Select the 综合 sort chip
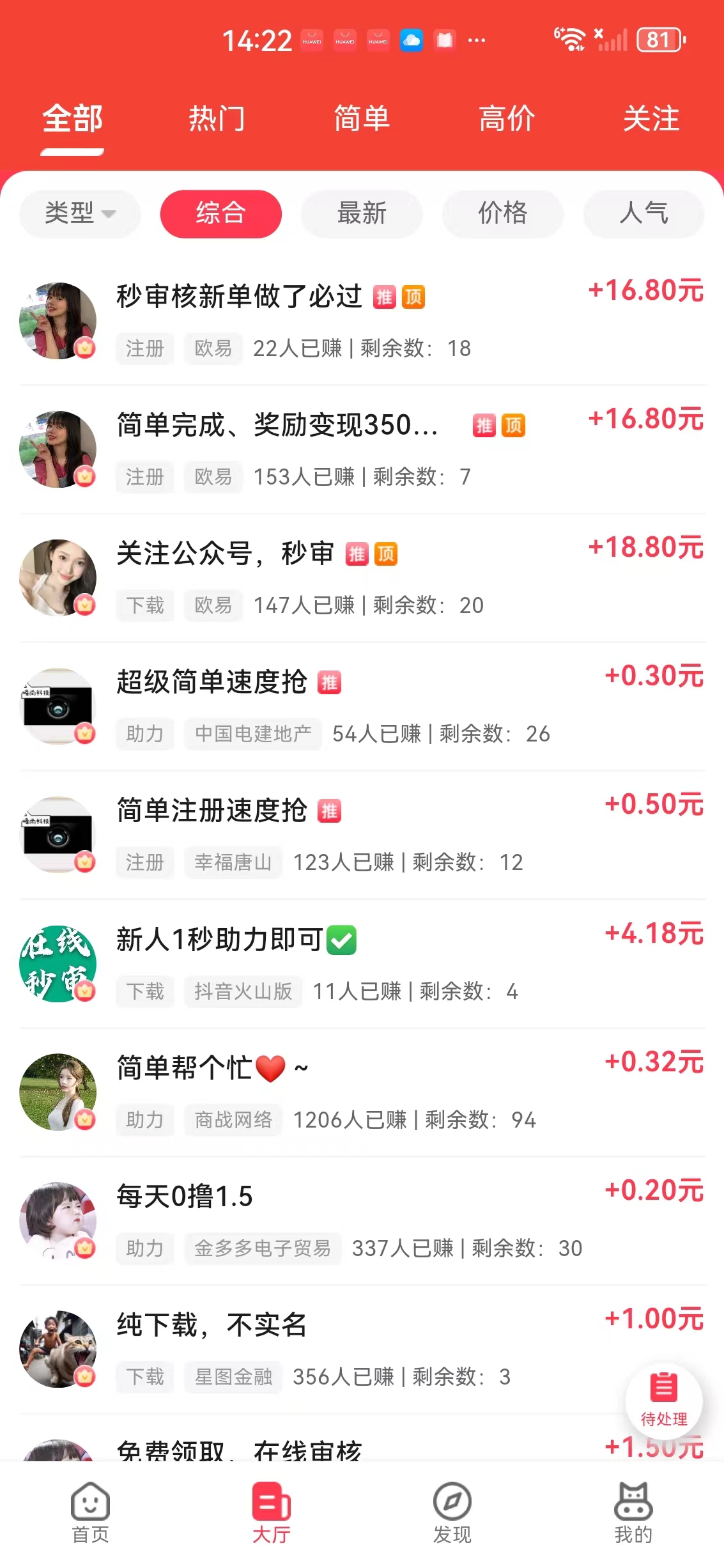The height and width of the screenshot is (1568, 724). pos(220,213)
